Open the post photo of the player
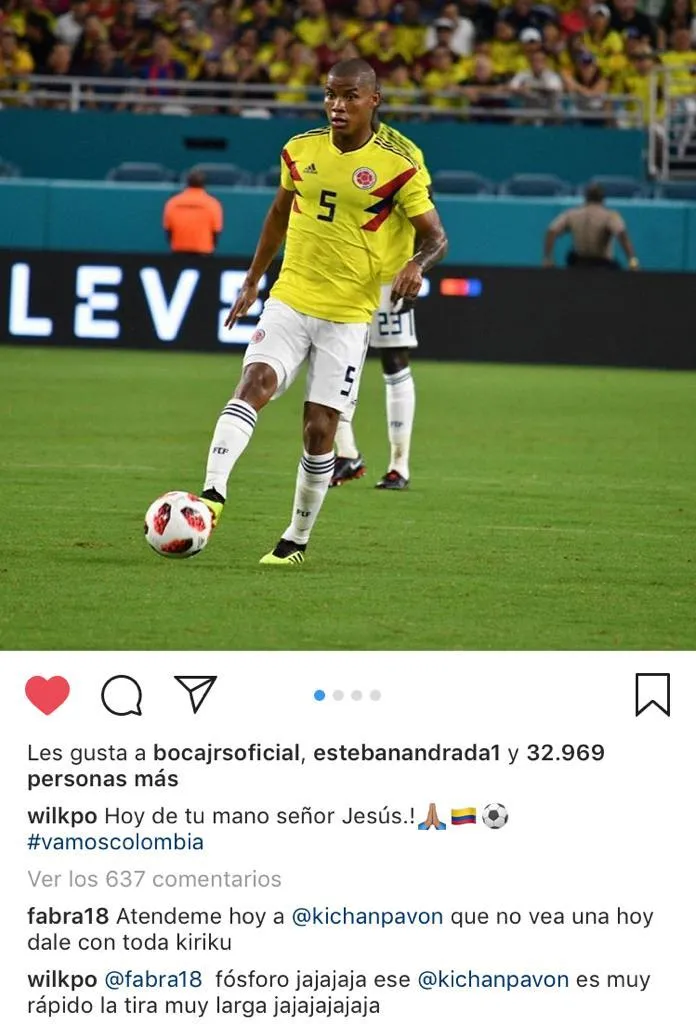 coord(347,325)
